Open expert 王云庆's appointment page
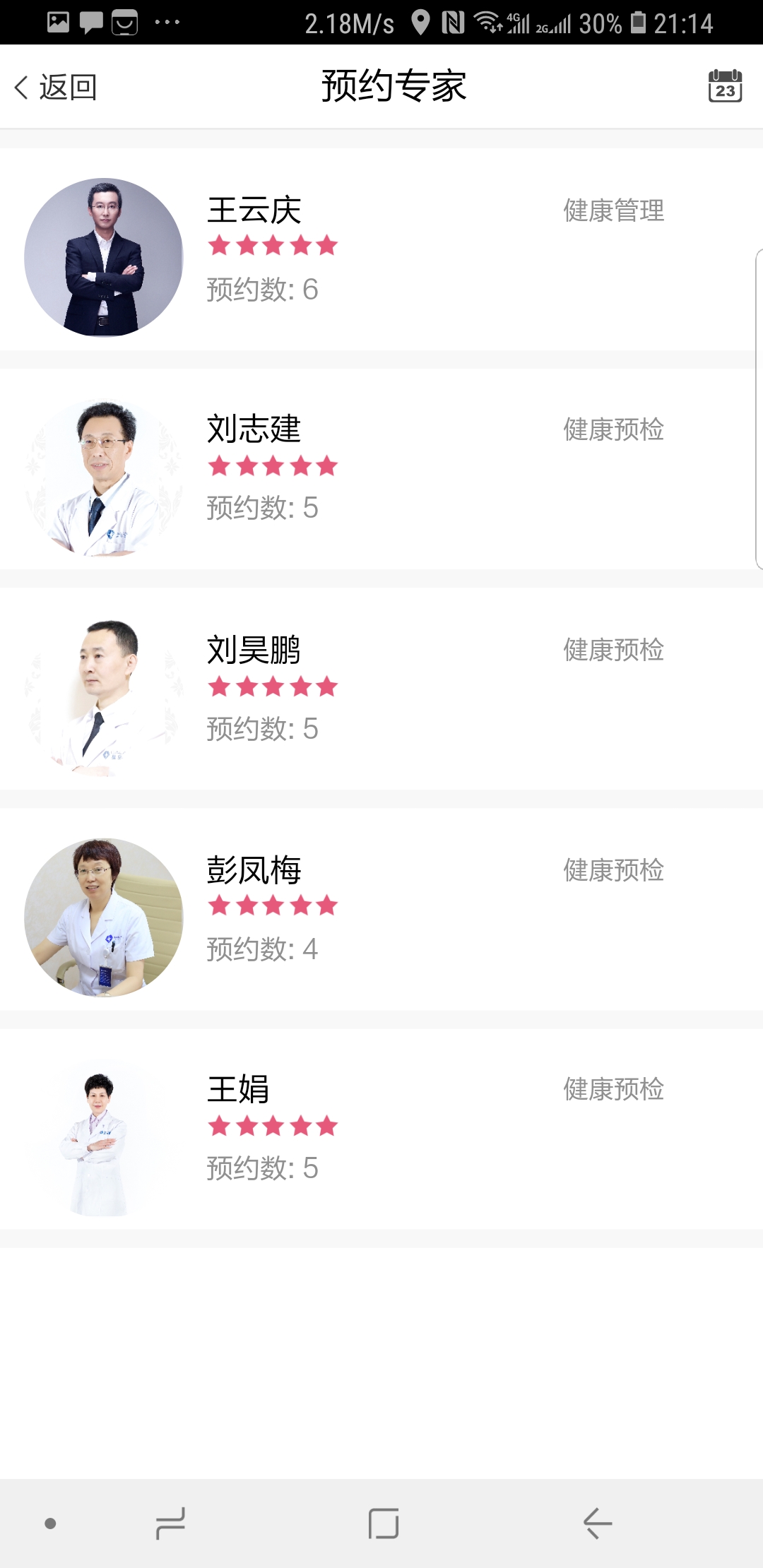 coord(381,249)
